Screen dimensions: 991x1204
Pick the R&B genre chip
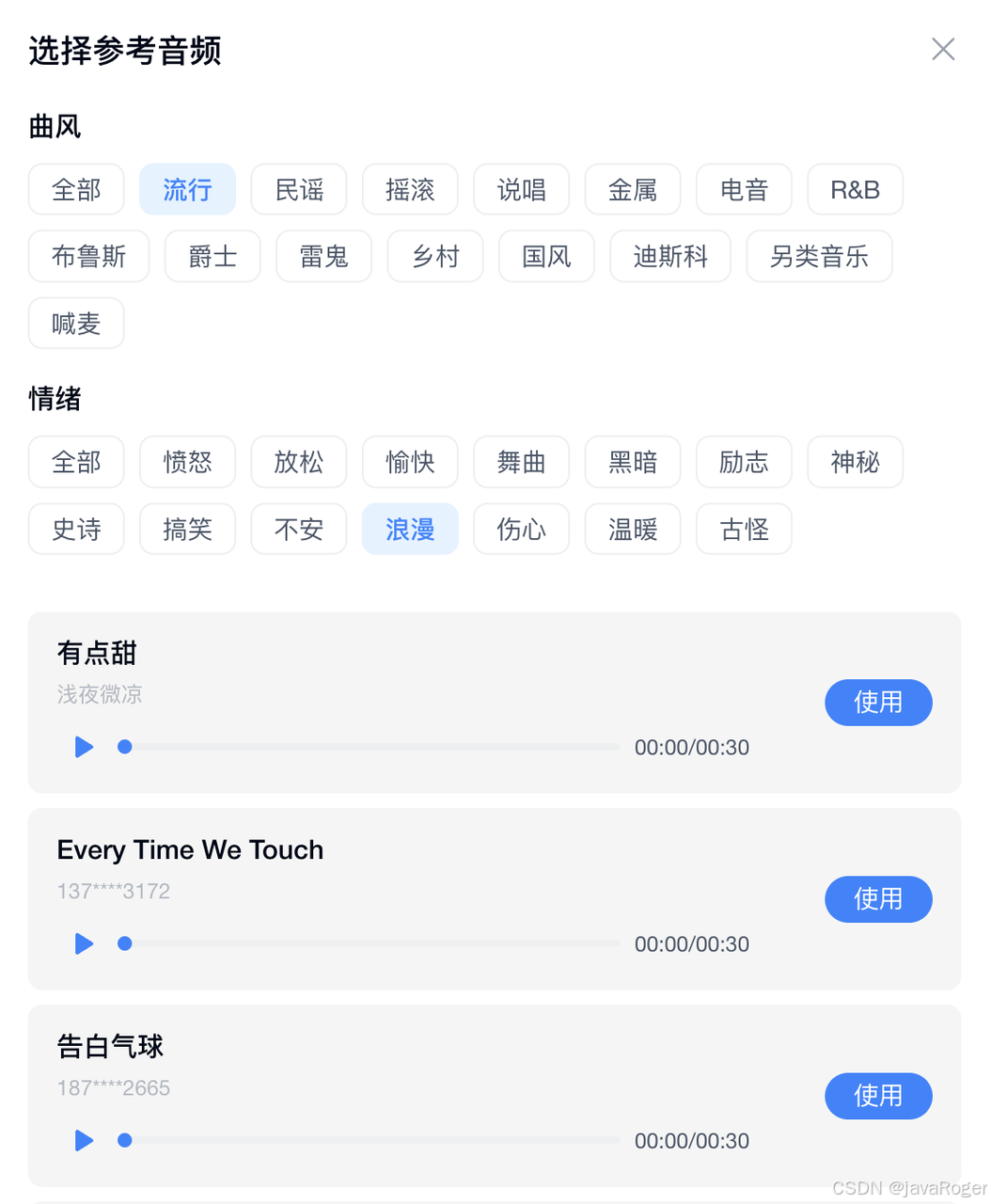(x=855, y=190)
